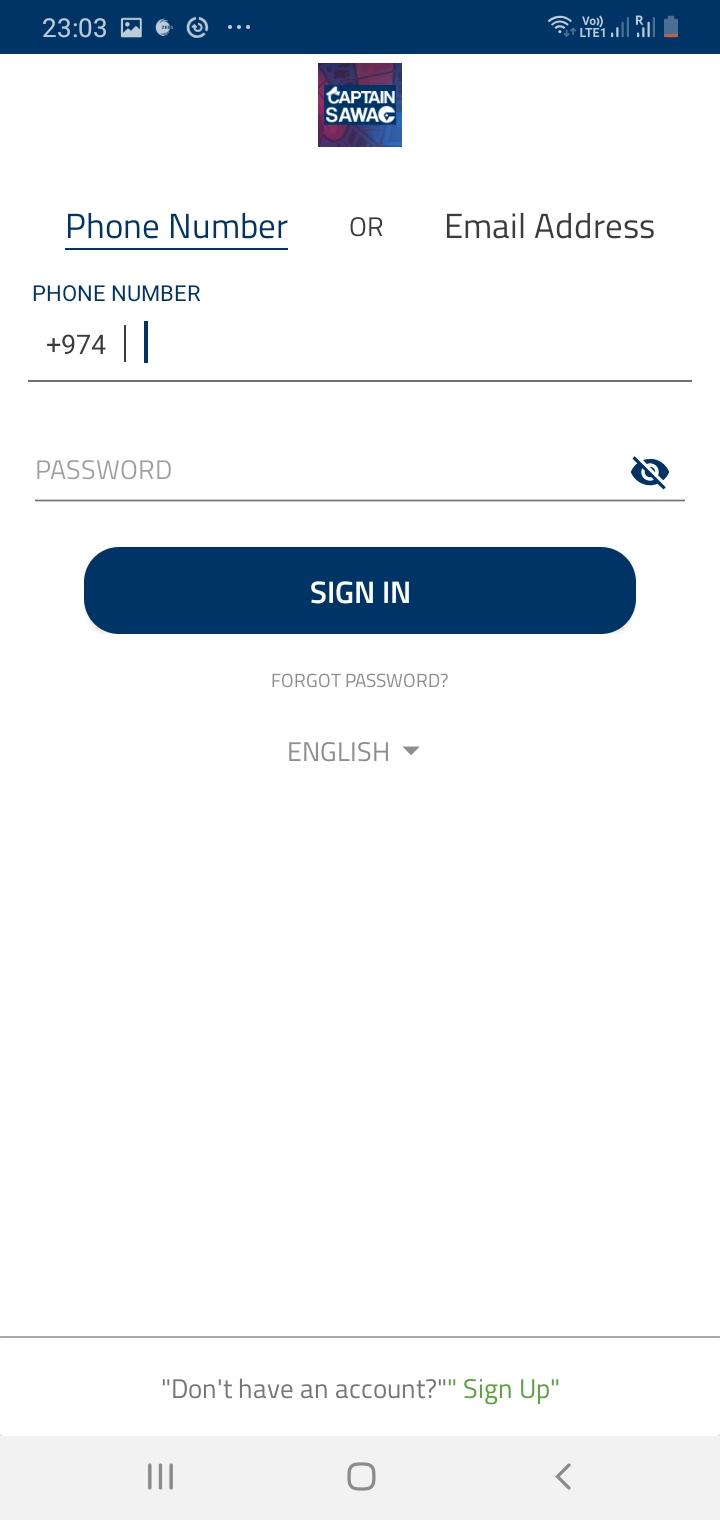Tap the +974 country code
This screenshot has height=1520, width=720.
point(76,344)
